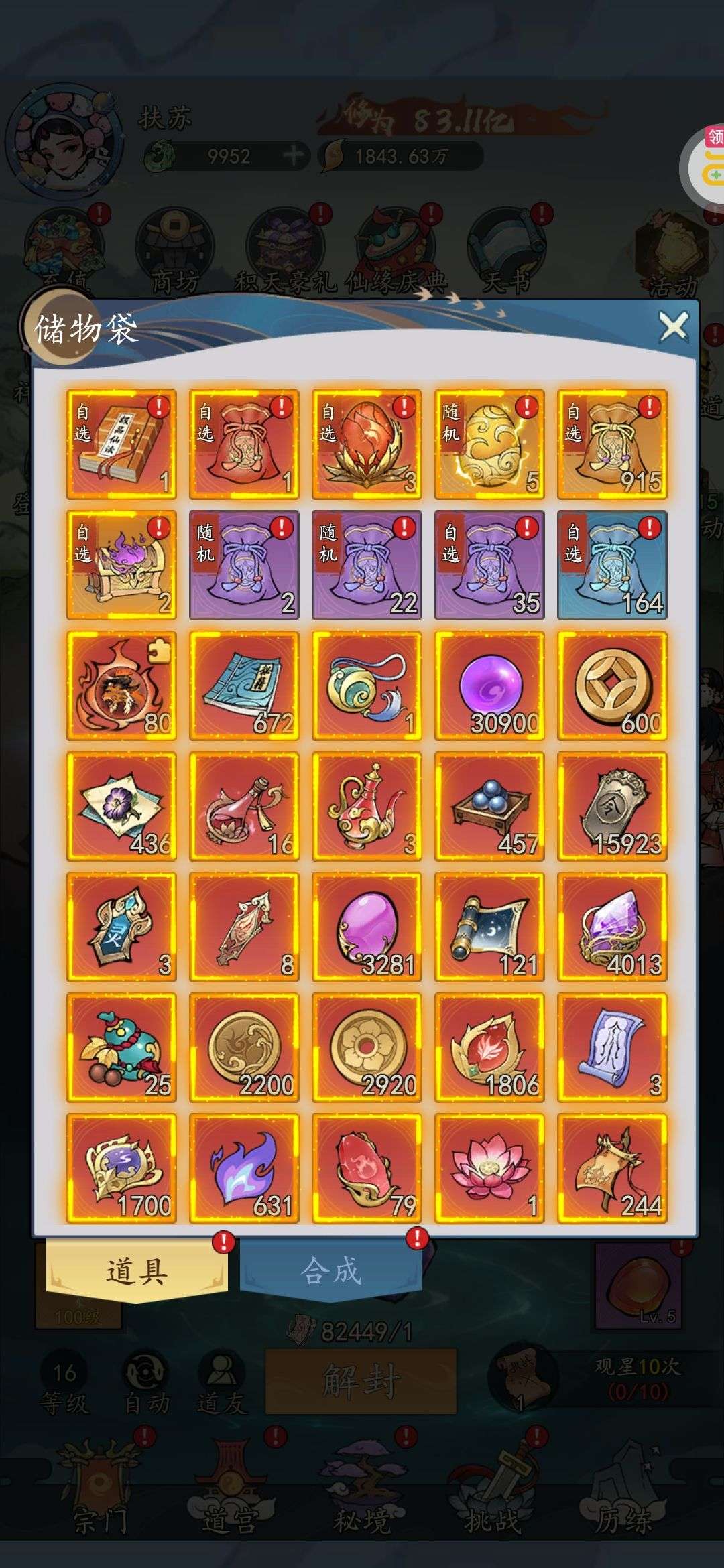Close the 储物袋 inventory dialog
The width and height of the screenshot is (724, 1568).
click(673, 327)
